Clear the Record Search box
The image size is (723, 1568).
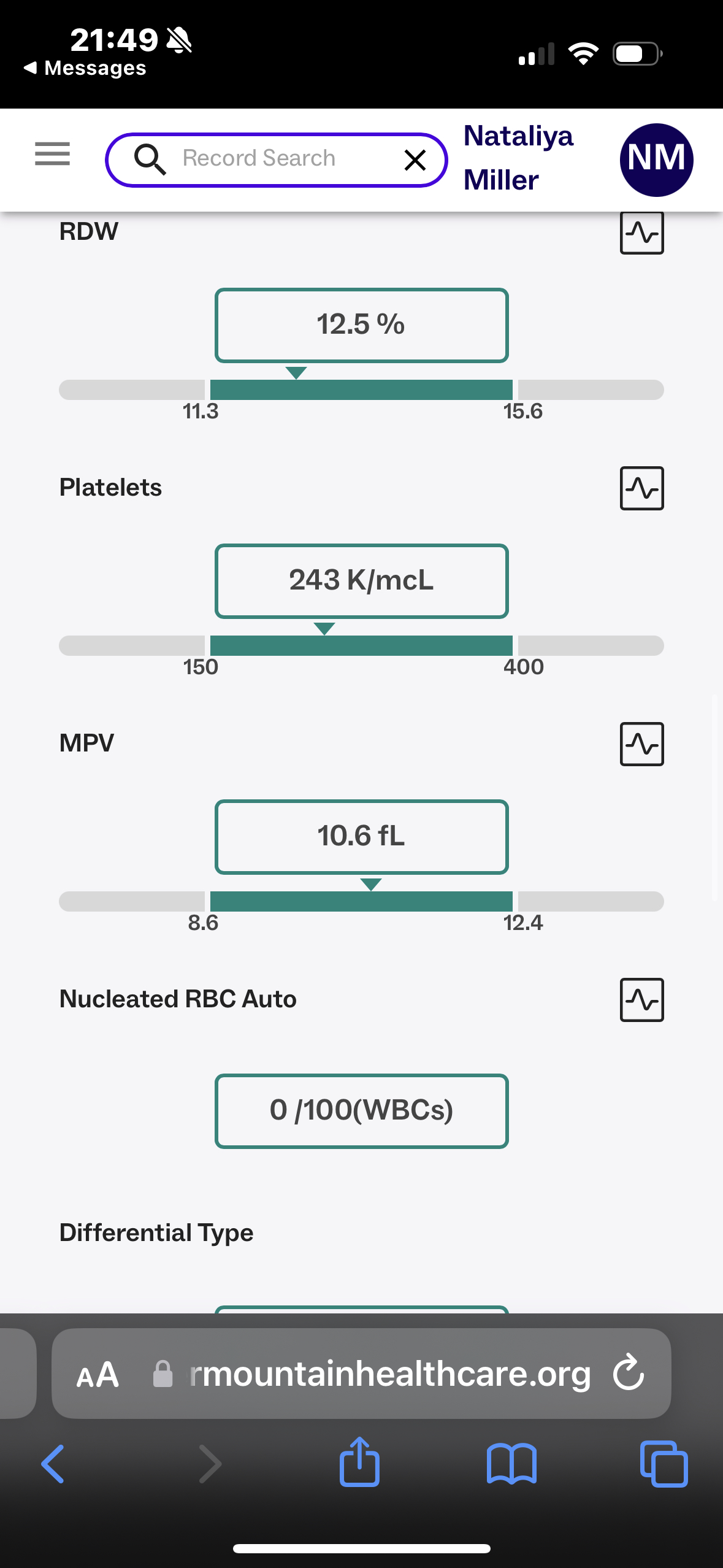pyautogui.click(x=415, y=160)
